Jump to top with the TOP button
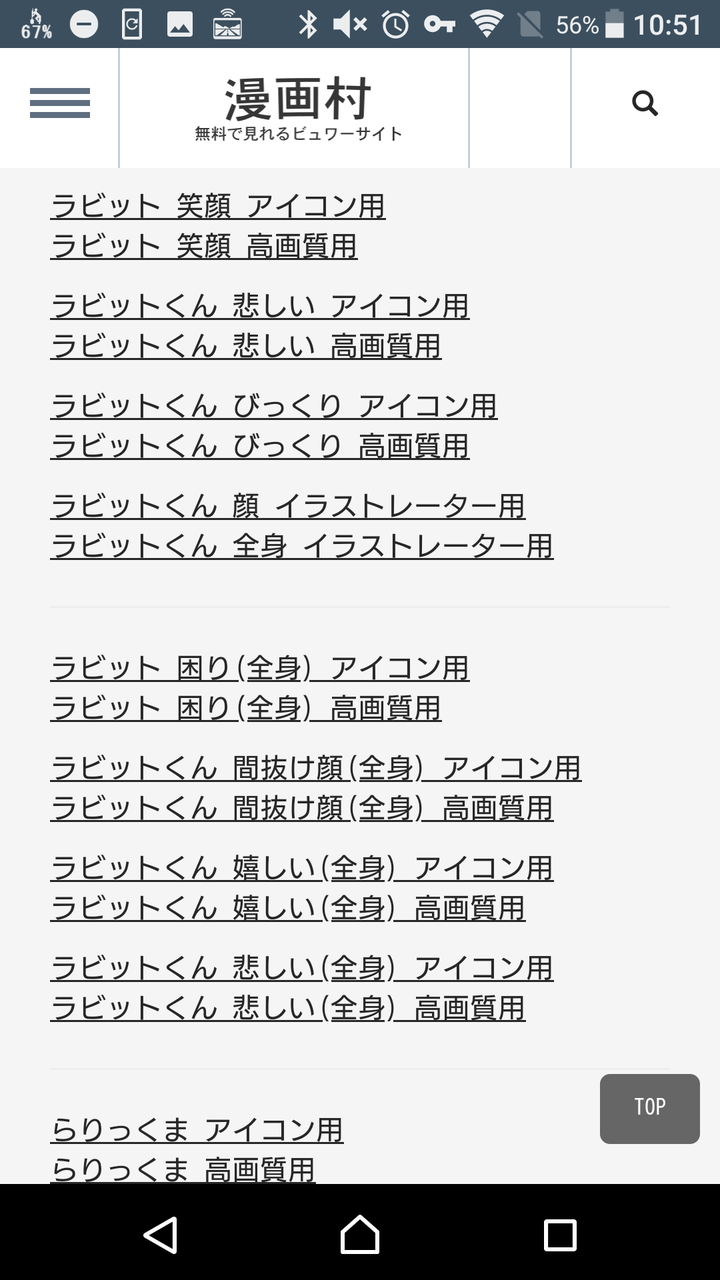 click(x=650, y=1109)
